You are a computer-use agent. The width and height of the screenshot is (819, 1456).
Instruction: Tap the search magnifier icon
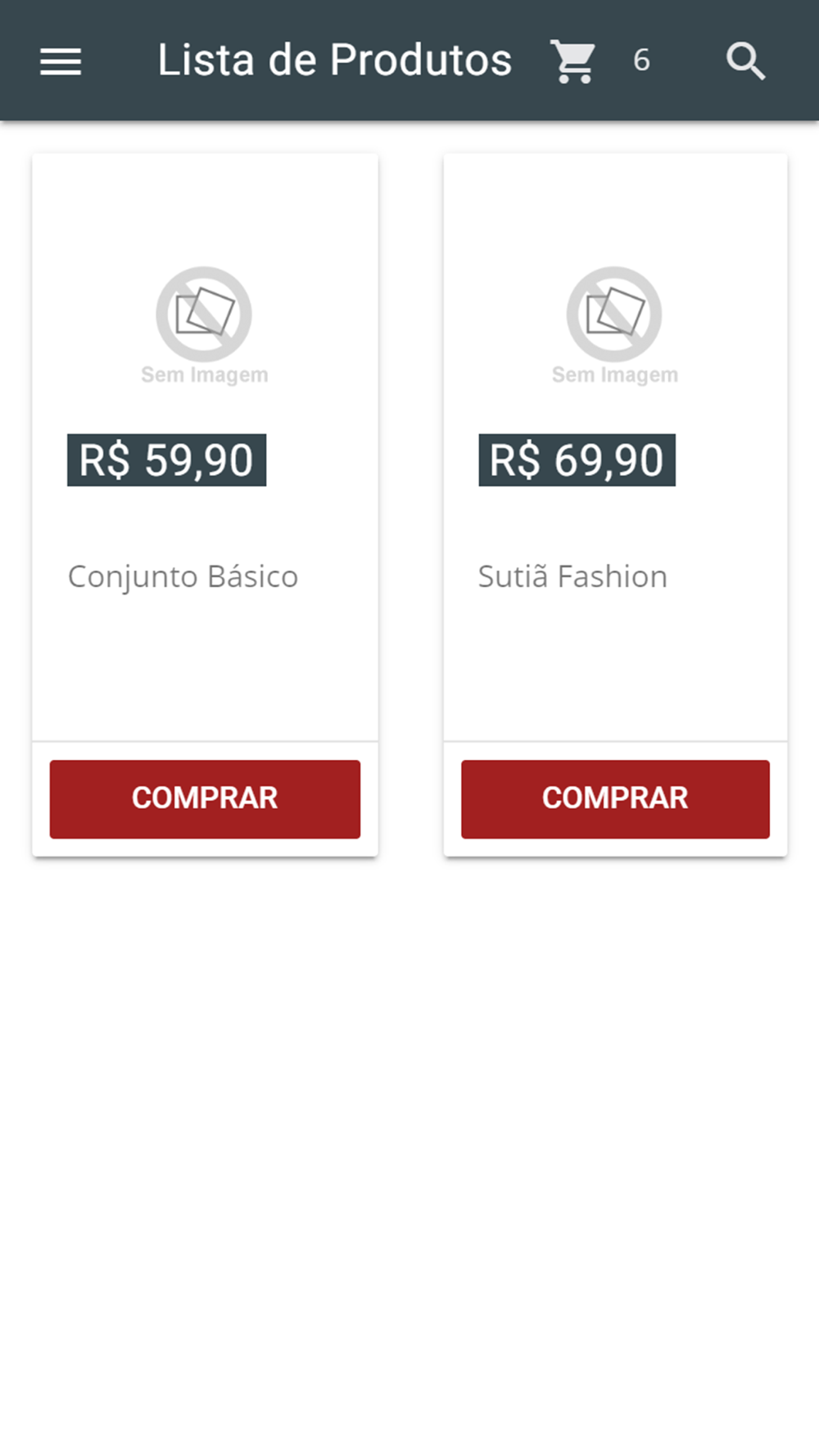point(745,61)
